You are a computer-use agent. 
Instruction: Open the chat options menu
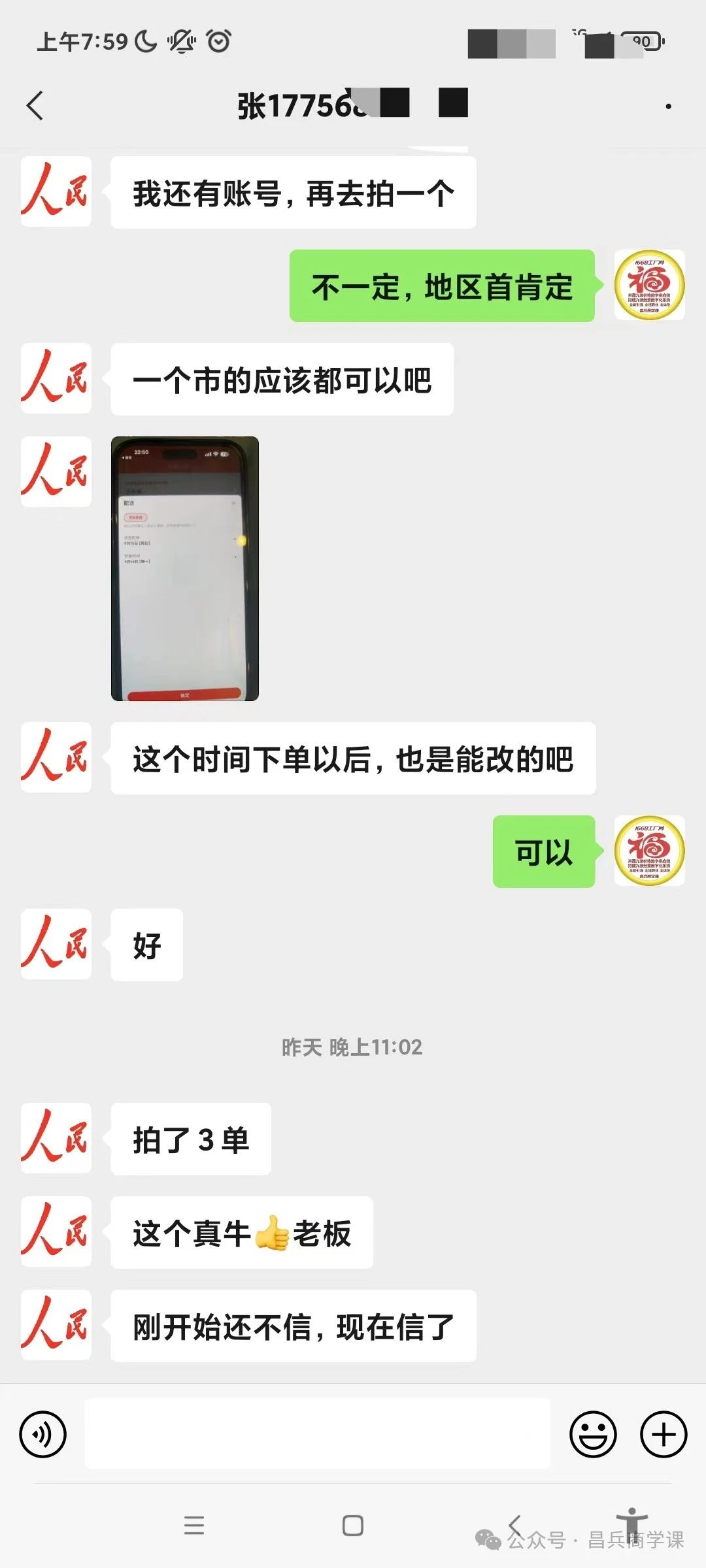668,106
